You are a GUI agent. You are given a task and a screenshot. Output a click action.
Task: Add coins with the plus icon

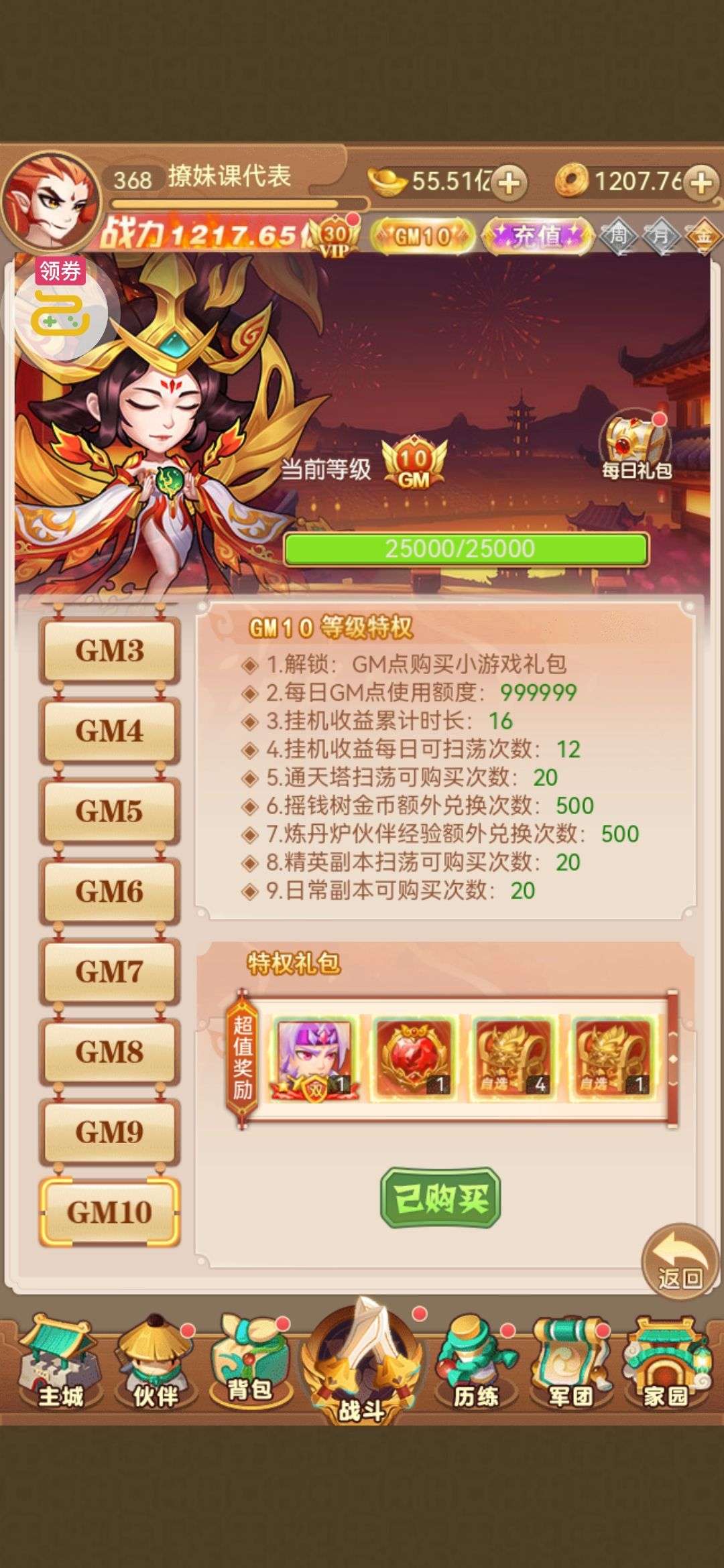click(701, 182)
